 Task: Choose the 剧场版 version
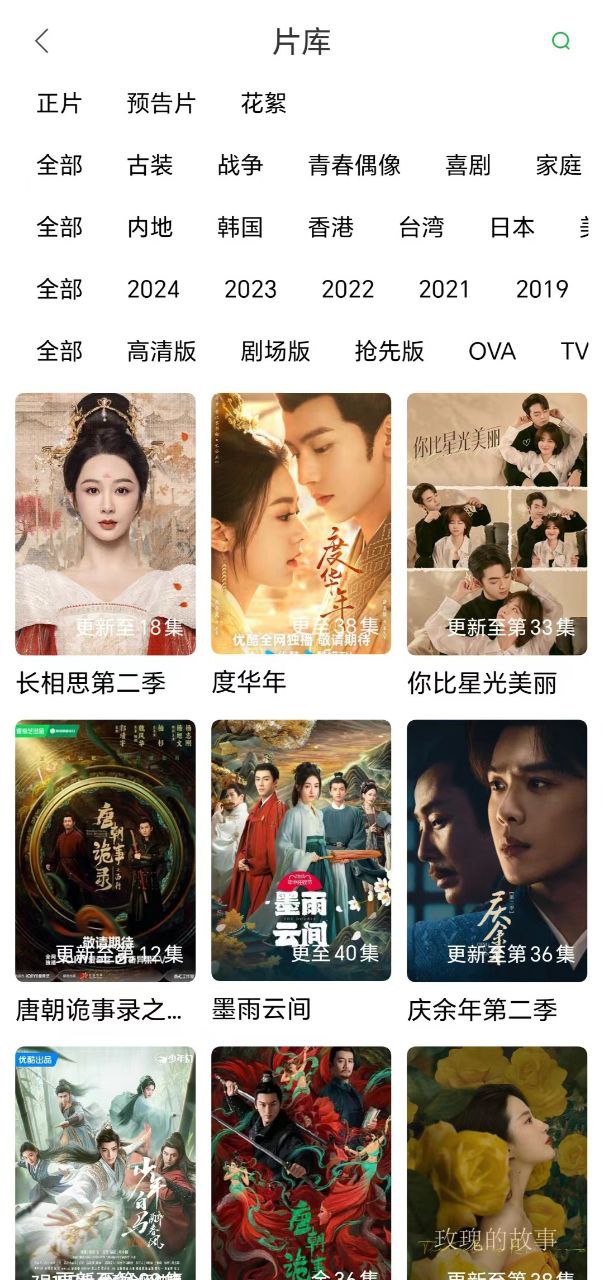coord(275,351)
